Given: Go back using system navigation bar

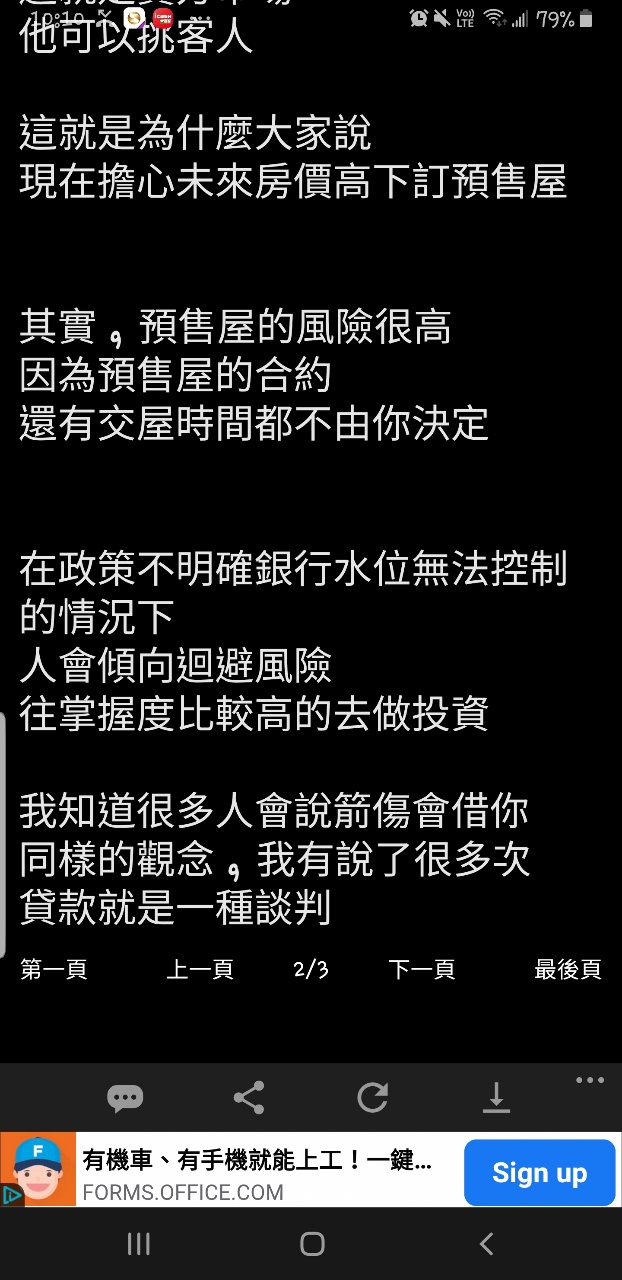Looking at the screenshot, I should click(x=486, y=1244).
